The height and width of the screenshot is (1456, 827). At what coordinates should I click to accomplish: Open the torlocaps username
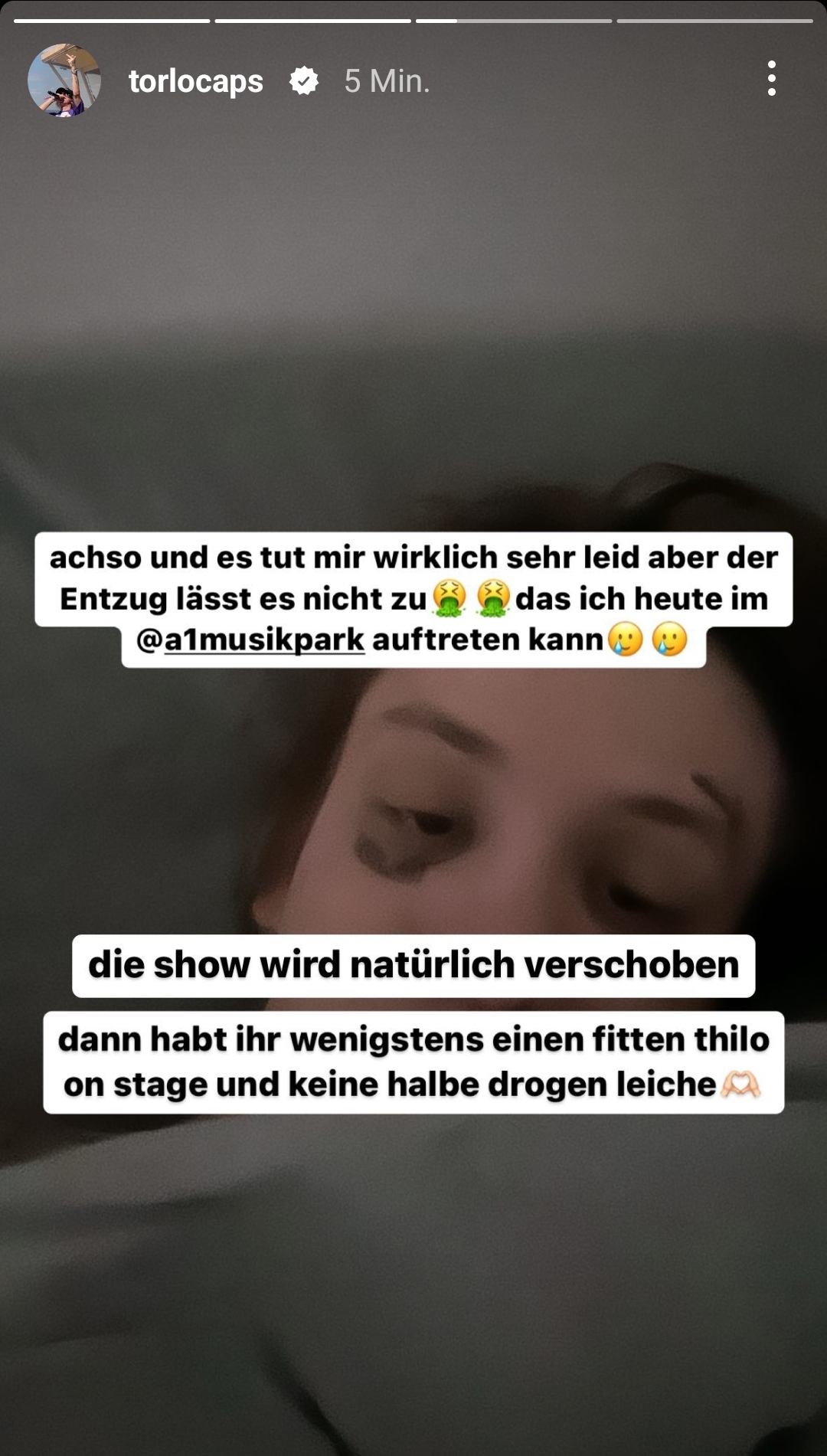[195, 81]
